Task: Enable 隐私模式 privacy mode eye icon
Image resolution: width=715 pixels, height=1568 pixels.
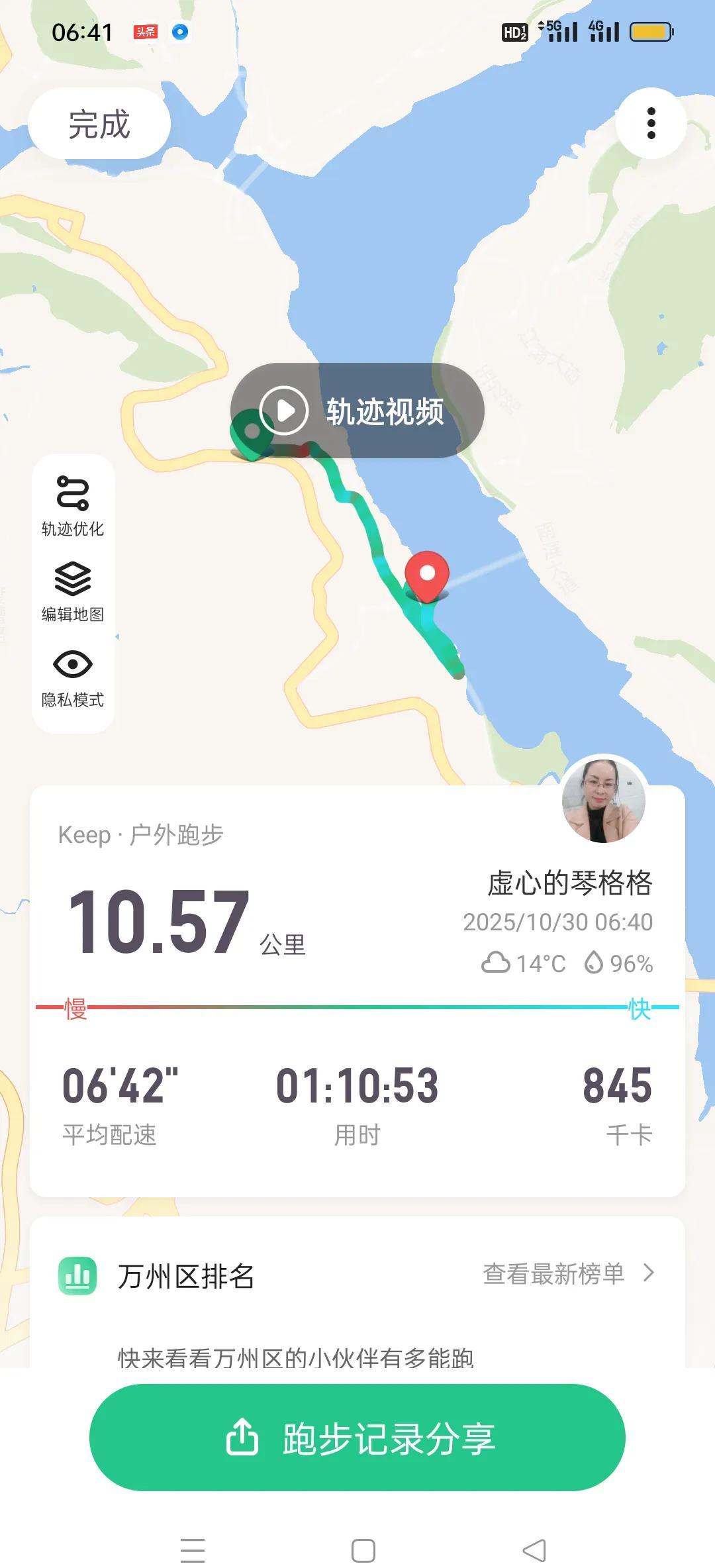Action: (x=73, y=661)
